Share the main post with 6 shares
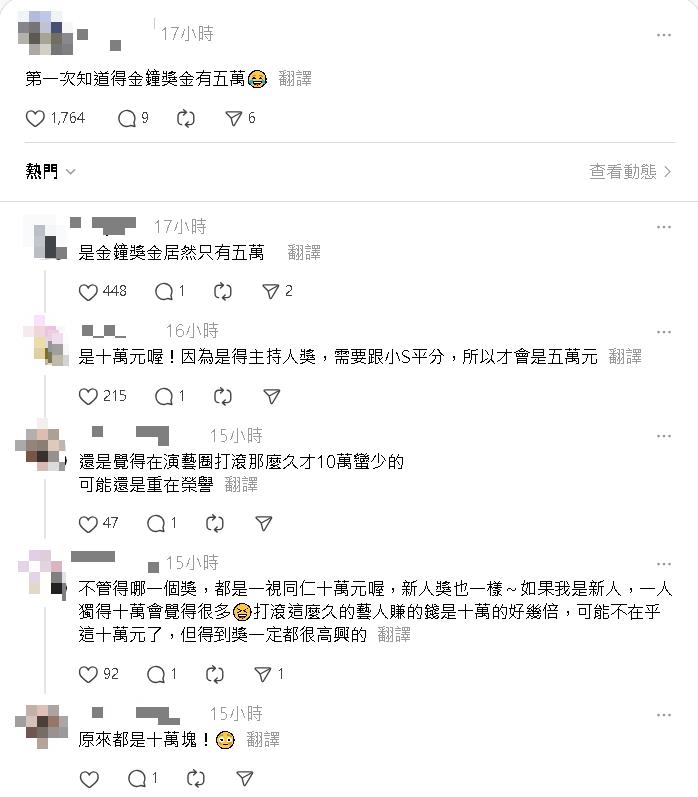Image resolution: width=698 pixels, height=797 pixels. [233, 118]
